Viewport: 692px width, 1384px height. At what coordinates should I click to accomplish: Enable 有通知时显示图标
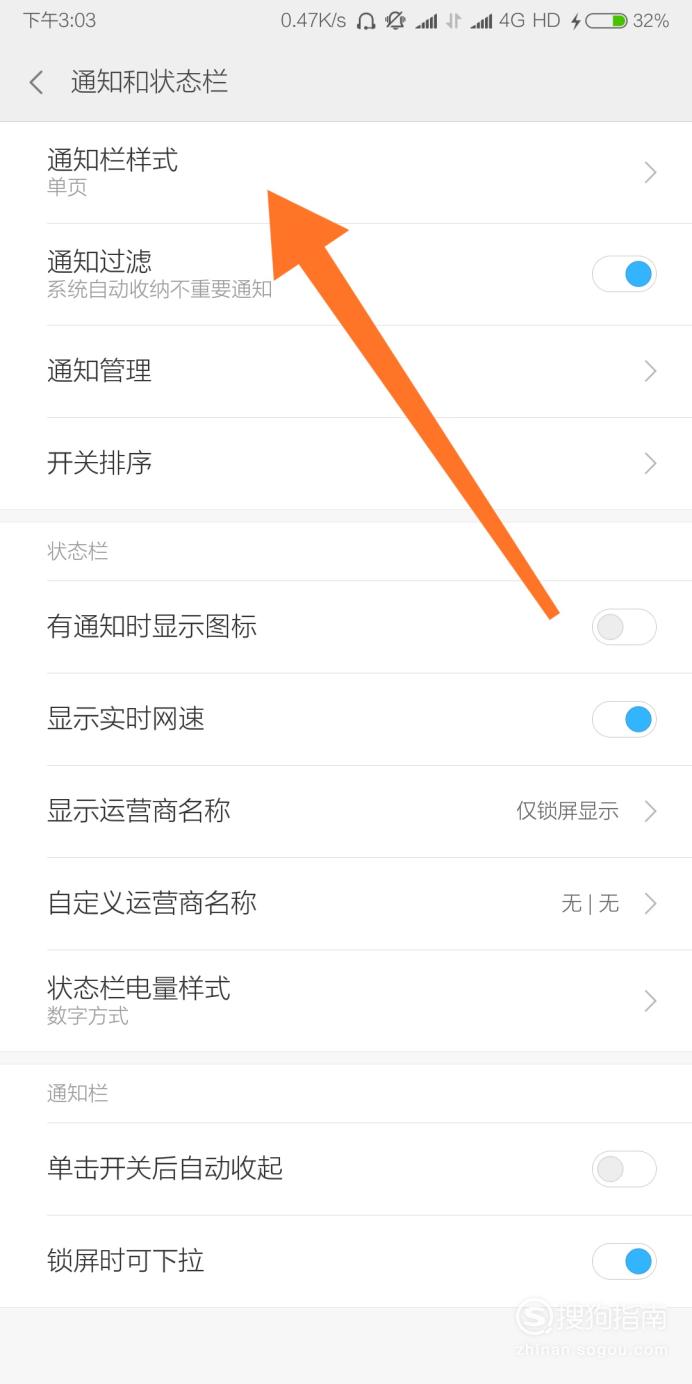pos(624,627)
